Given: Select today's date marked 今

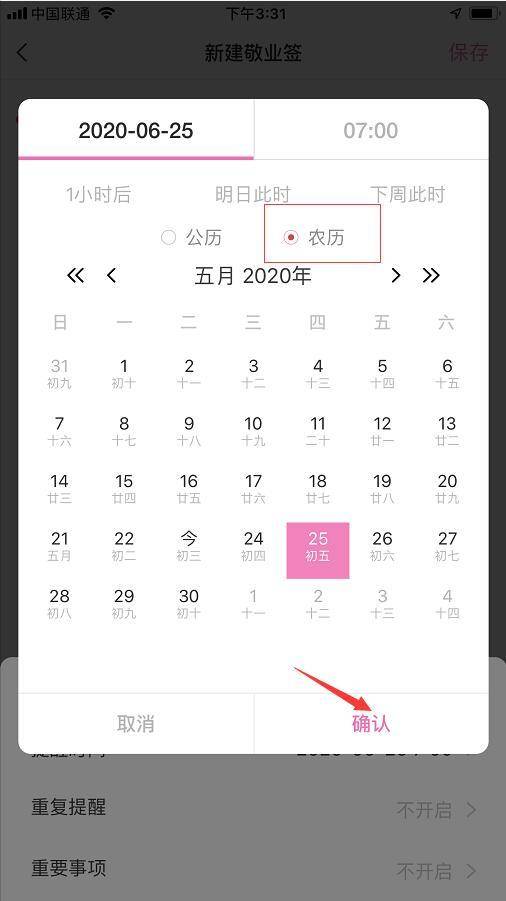Looking at the screenshot, I should 188,546.
